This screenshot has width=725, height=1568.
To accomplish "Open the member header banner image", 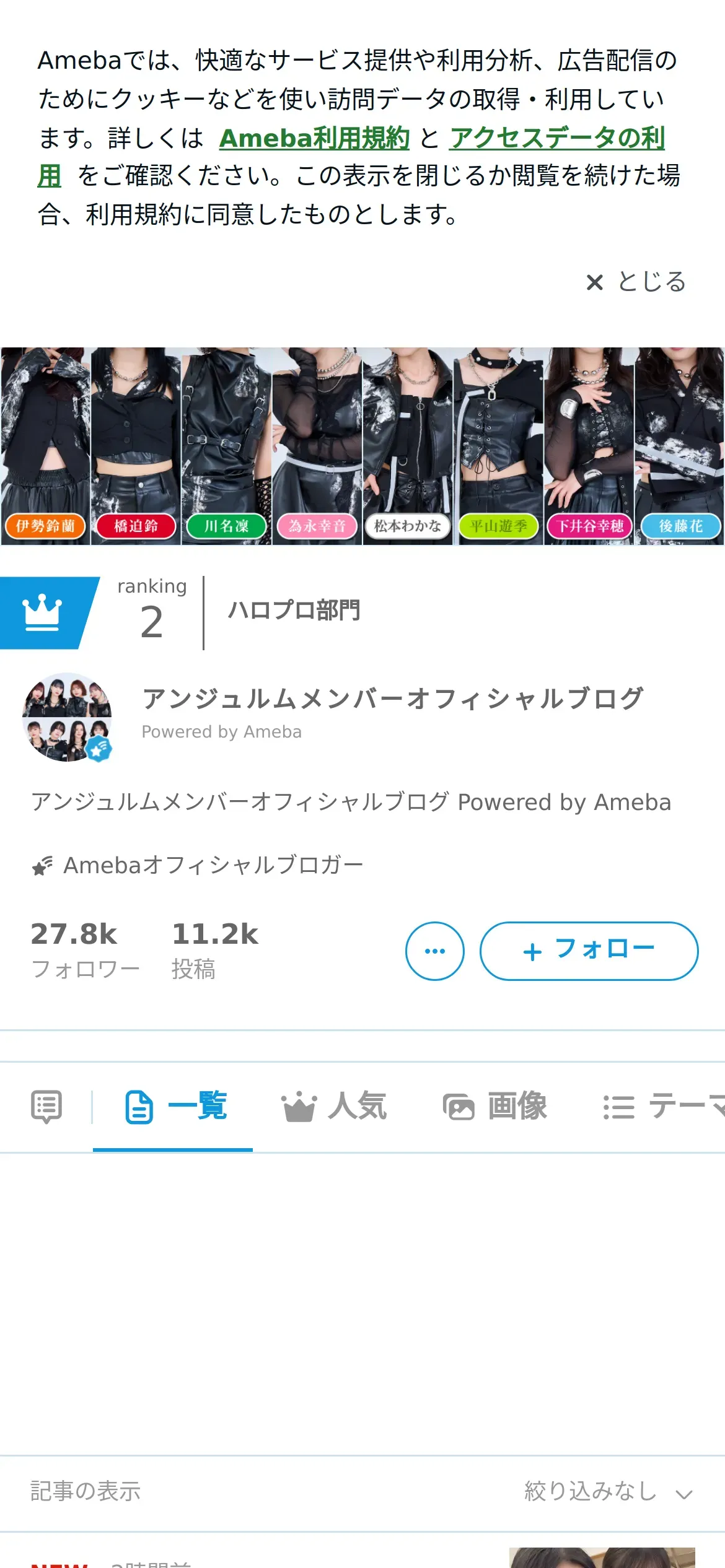I will click(x=362, y=446).
